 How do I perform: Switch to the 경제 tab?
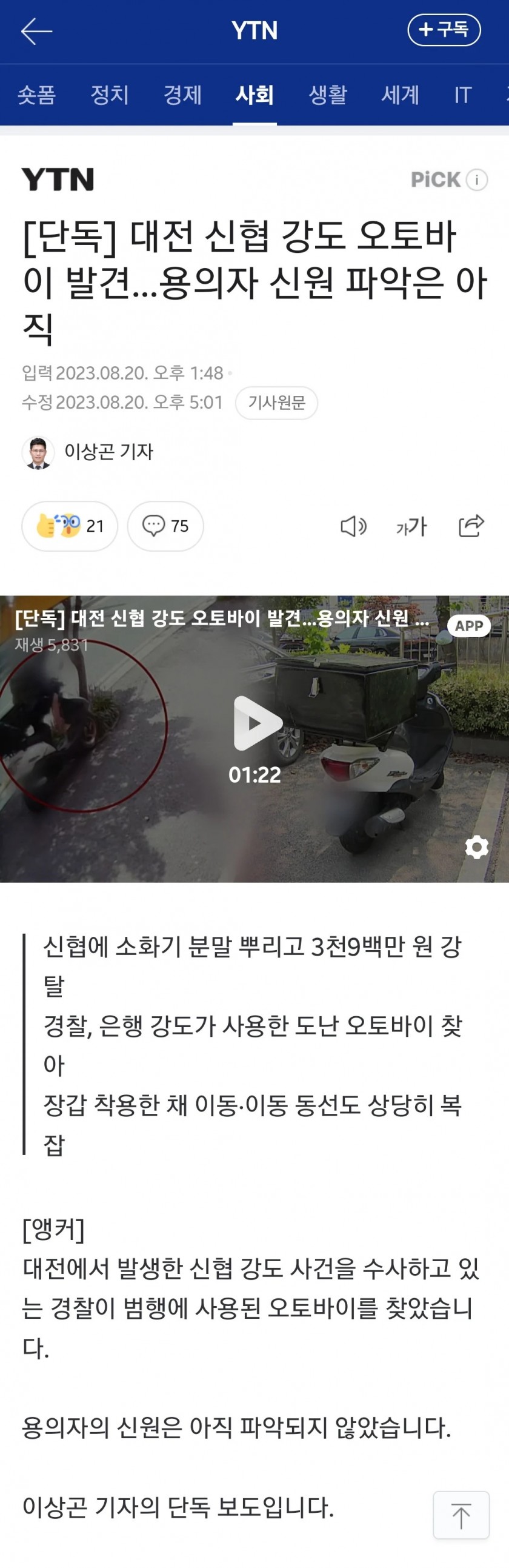coord(182,95)
